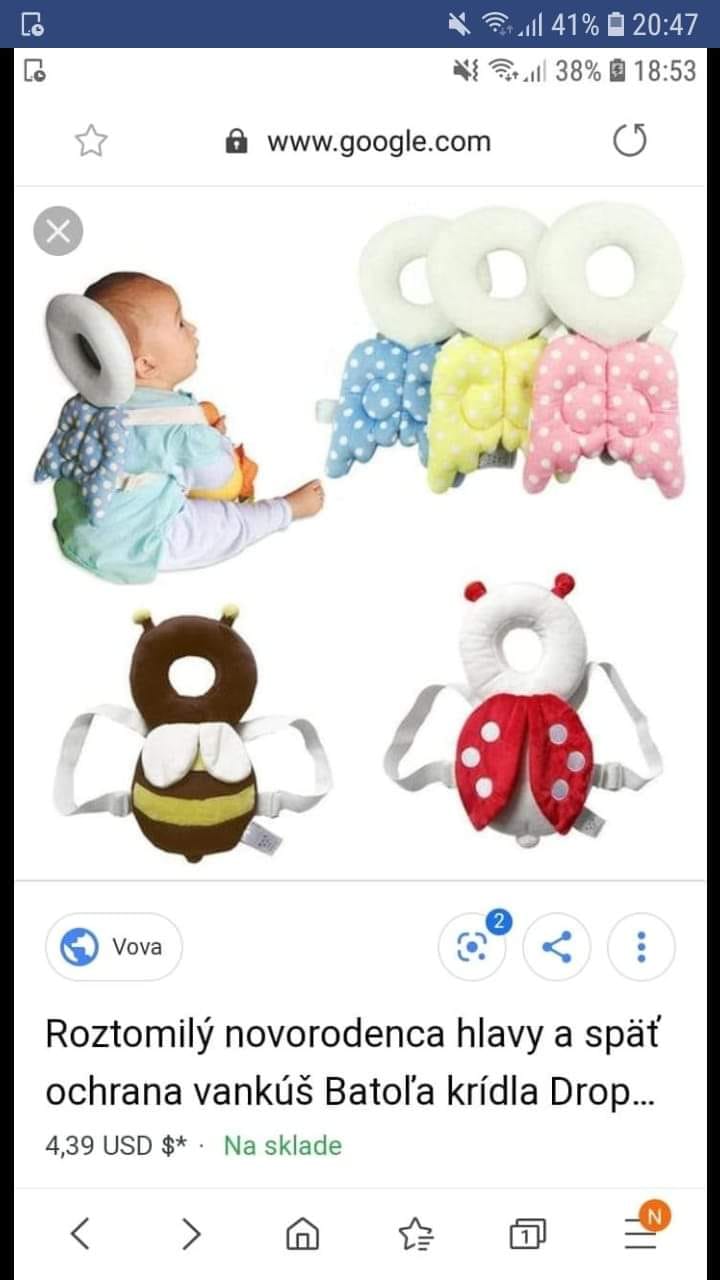The width and height of the screenshot is (720, 1280).
Task: Go forward to the next page
Action: coord(191,1233)
